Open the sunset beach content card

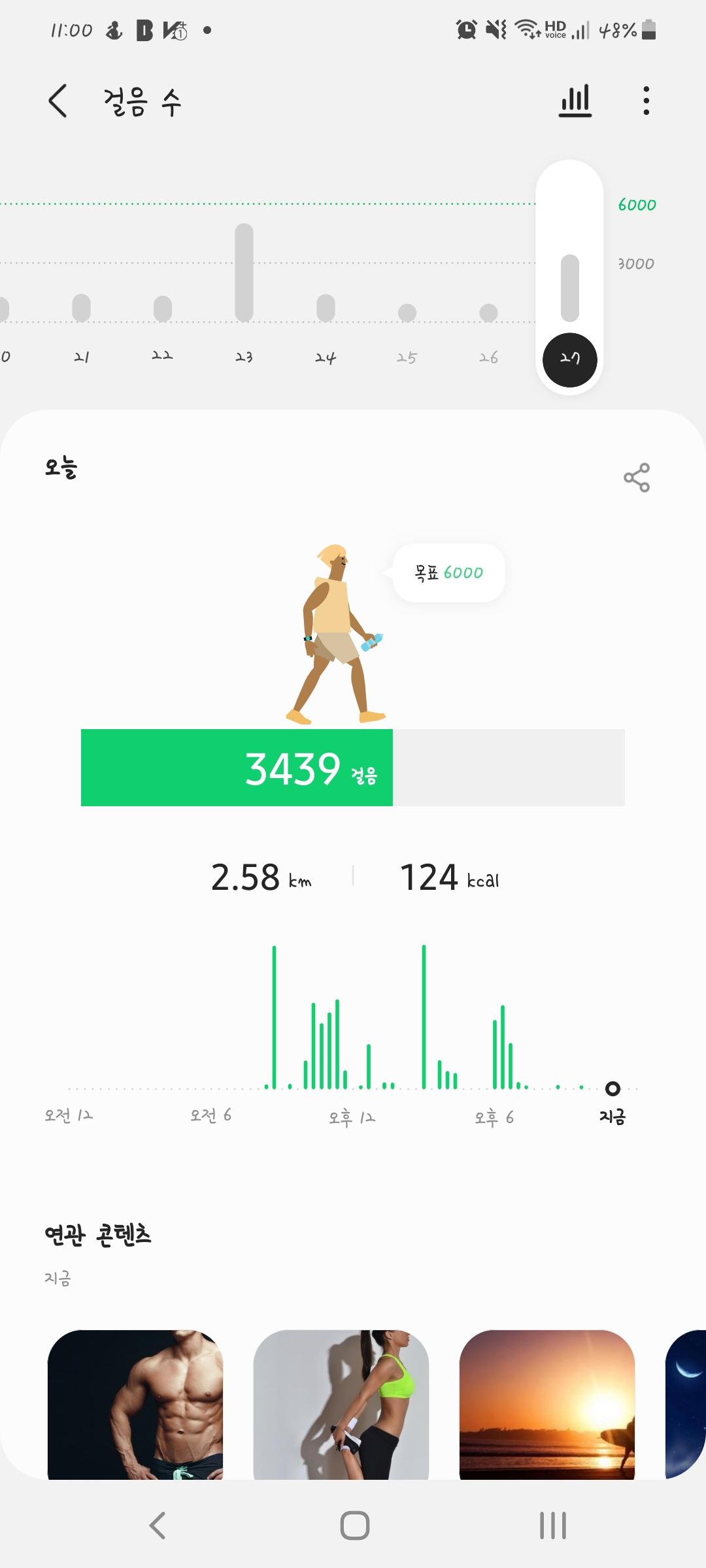point(546,1403)
